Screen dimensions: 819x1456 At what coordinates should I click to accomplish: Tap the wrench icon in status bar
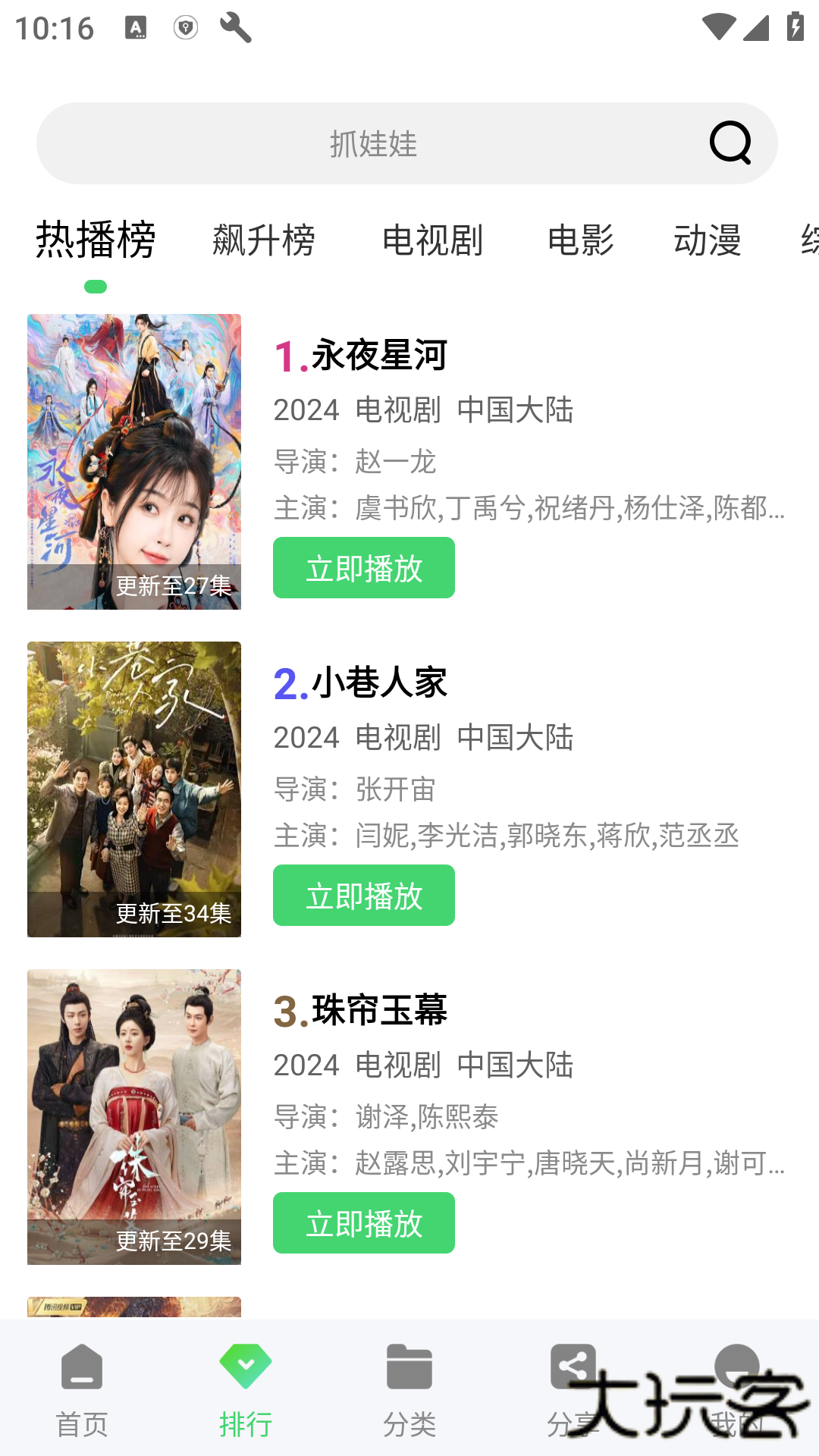[235, 27]
